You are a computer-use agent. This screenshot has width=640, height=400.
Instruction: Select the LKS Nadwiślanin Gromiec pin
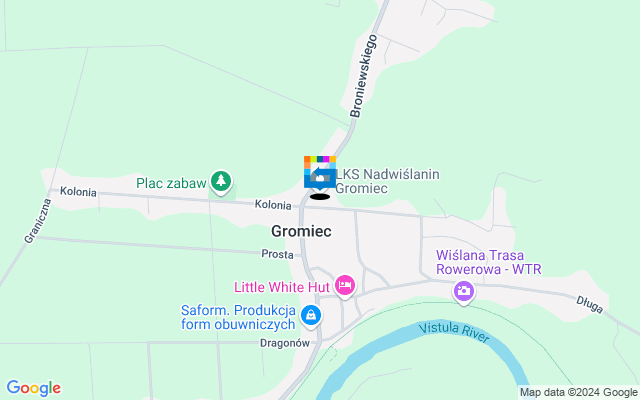coord(320,173)
